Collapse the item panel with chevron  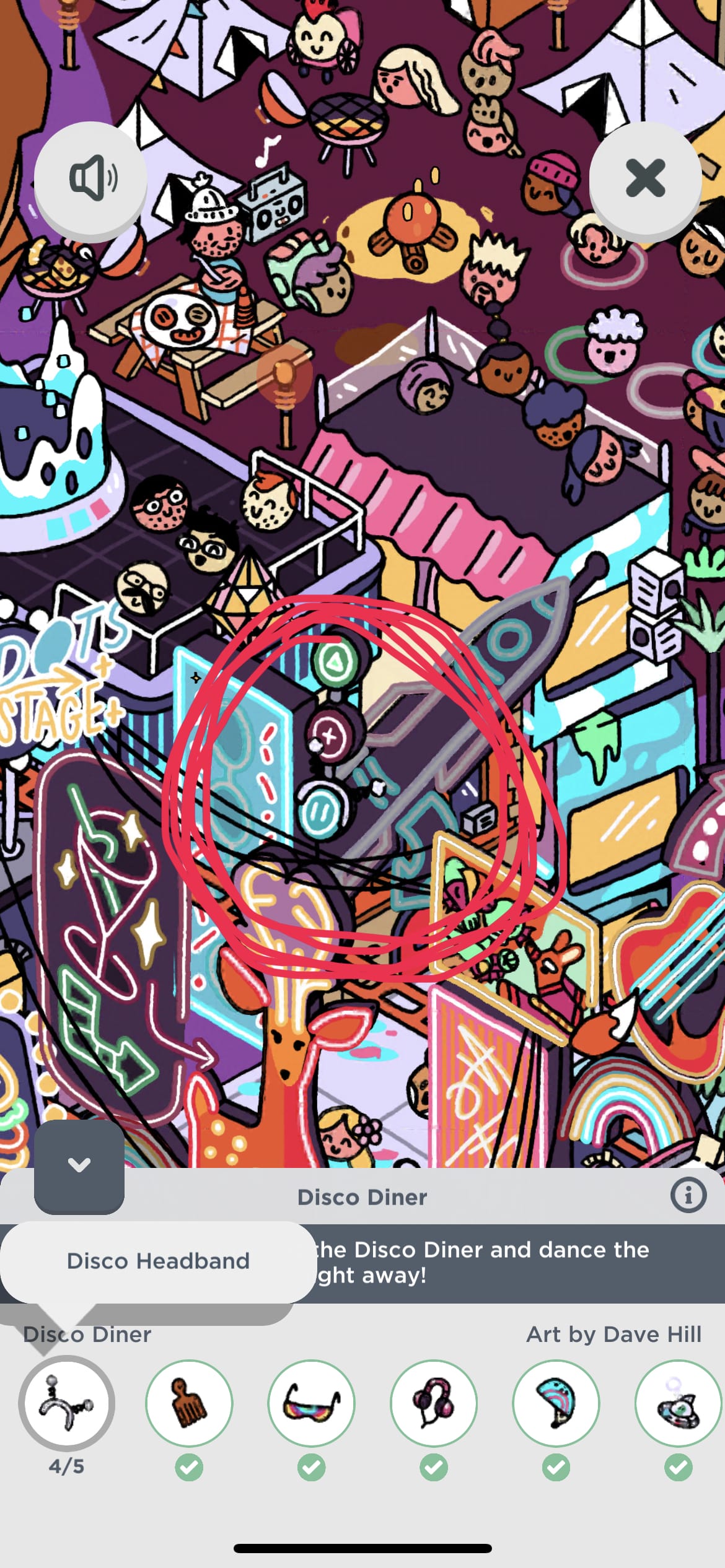point(79,1165)
